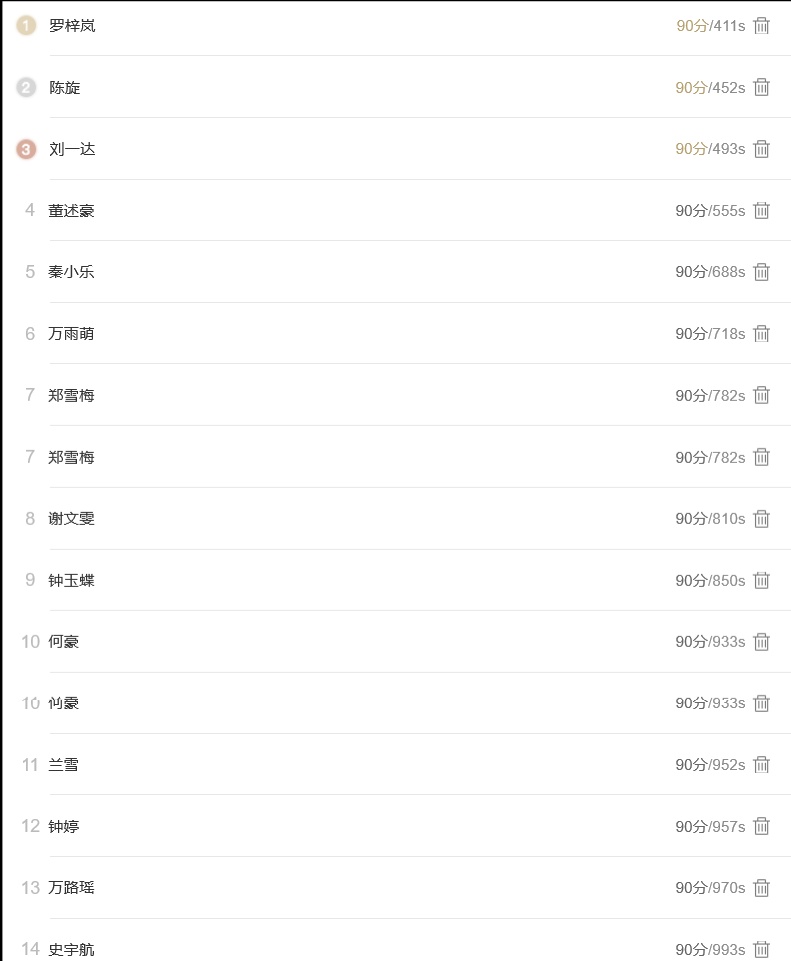
Task: Tap the trash icon on 钟玉蝶's row
Action: (x=762, y=580)
